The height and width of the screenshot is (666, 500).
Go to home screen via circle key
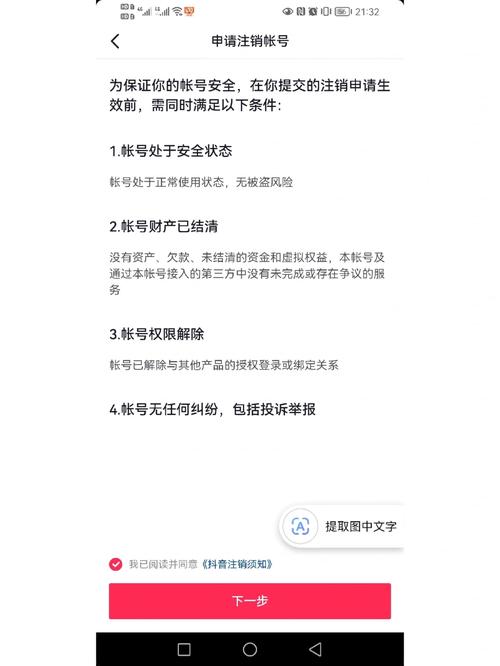(250, 649)
